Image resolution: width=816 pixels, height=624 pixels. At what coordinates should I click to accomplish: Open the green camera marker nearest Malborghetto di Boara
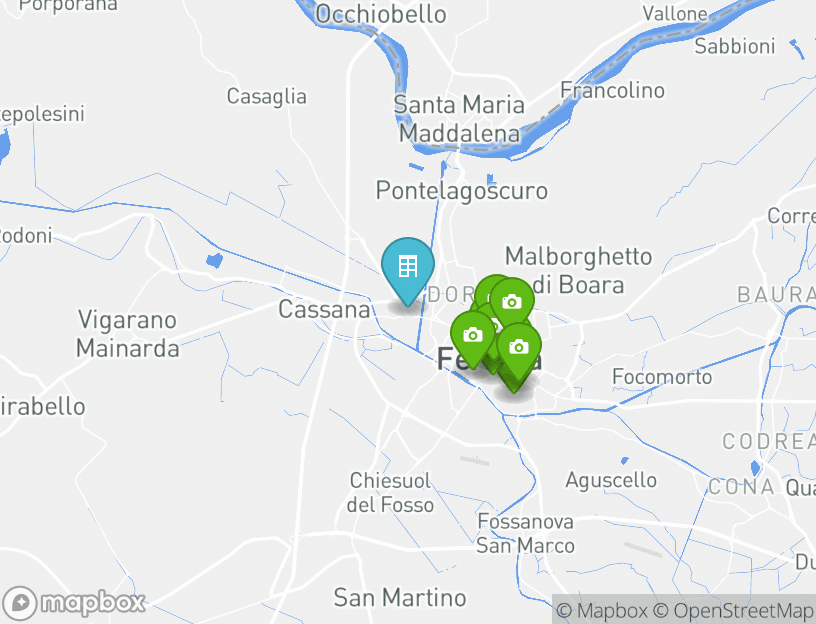(x=512, y=301)
